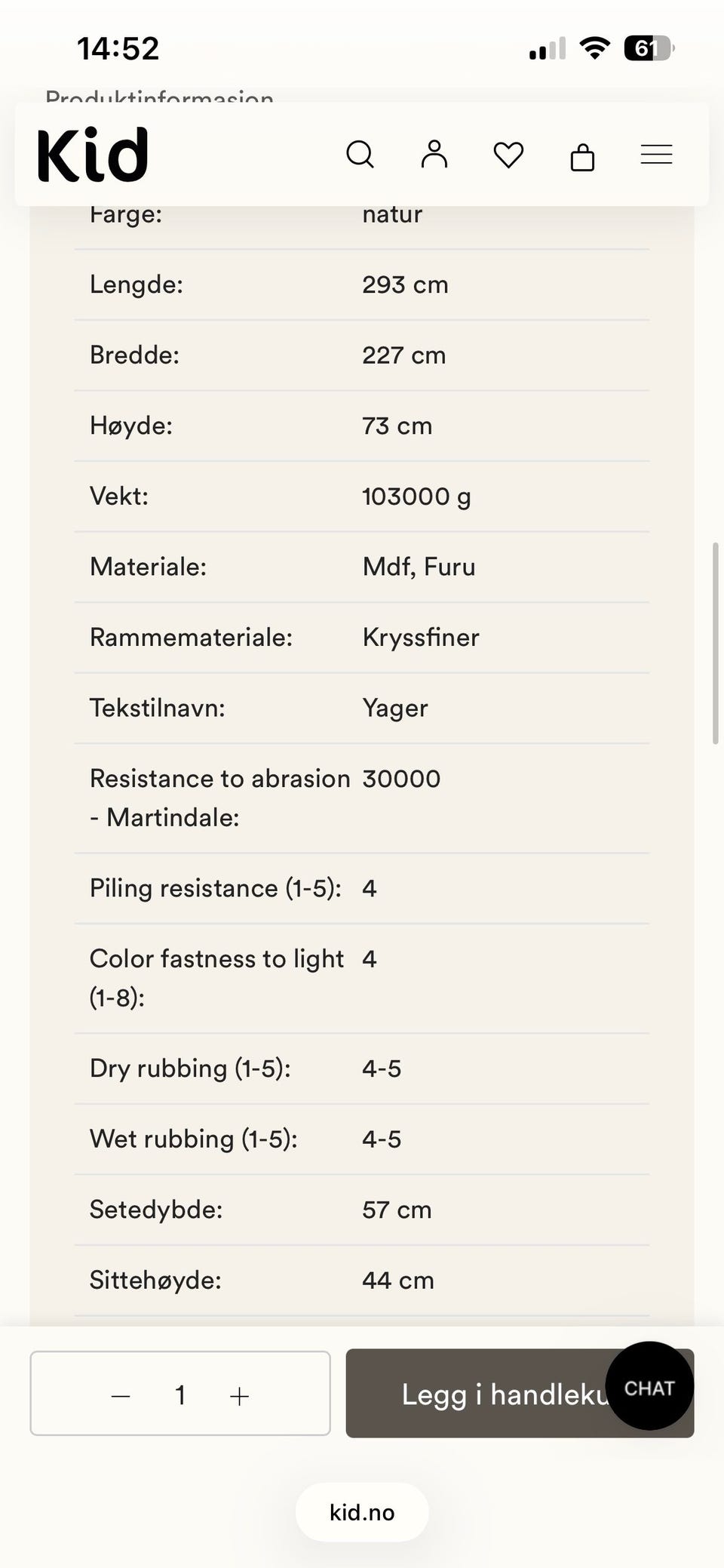
Task: Increase quantity with the plus button
Action: pyautogui.click(x=239, y=1396)
